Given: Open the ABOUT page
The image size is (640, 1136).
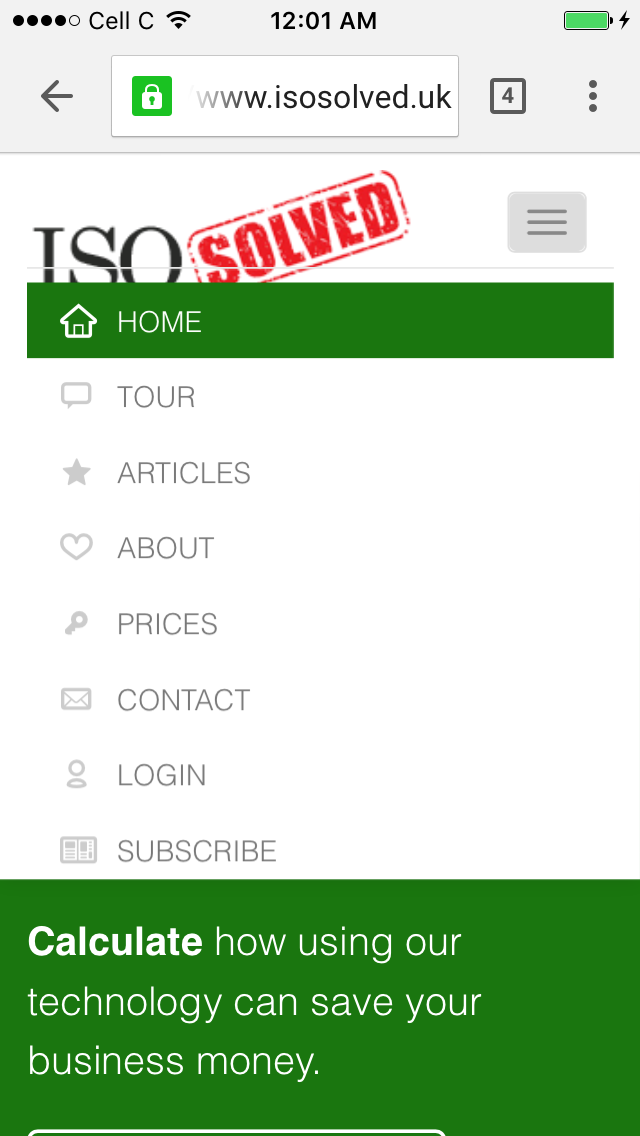Looking at the screenshot, I should pyautogui.click(x=320, y=548).
